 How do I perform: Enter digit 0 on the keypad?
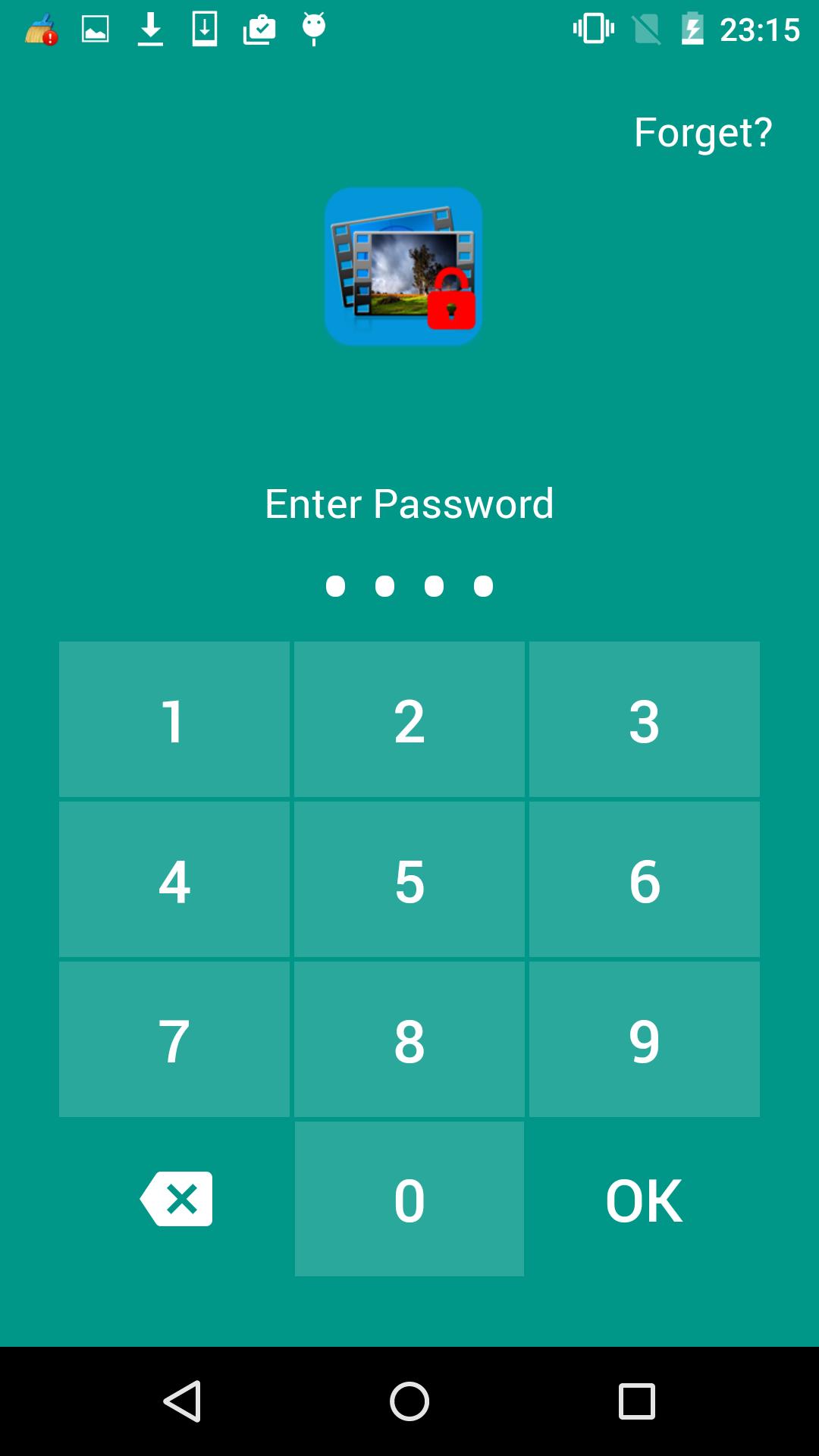pyautogui.click(x=409, y=1199)
